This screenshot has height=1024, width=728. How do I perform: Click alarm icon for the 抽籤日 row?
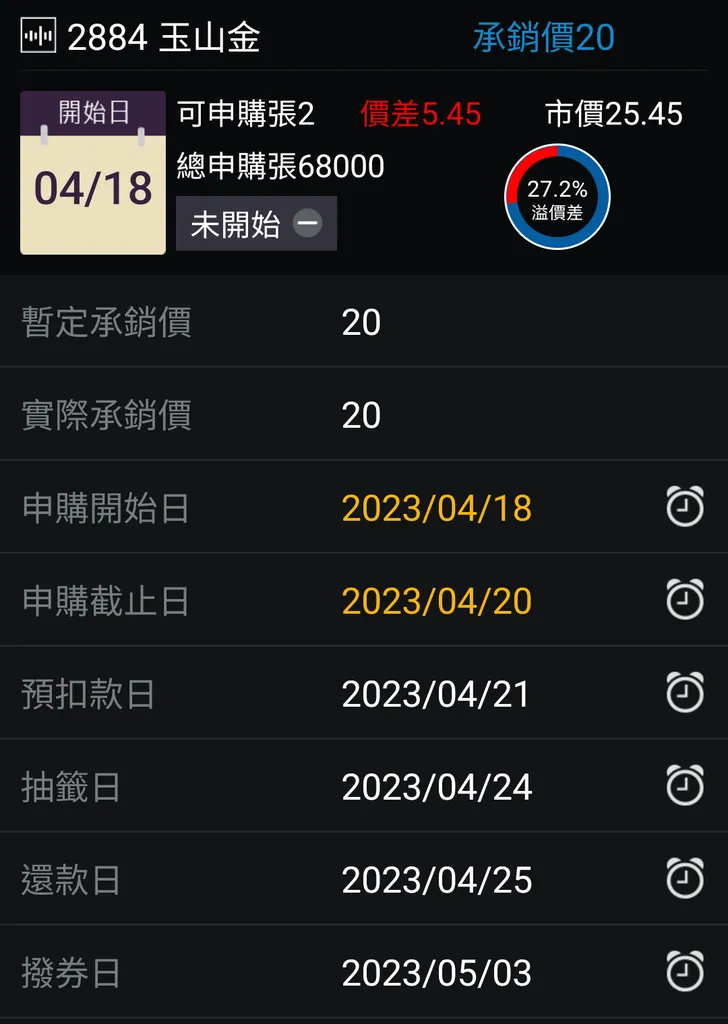(685, 786)
